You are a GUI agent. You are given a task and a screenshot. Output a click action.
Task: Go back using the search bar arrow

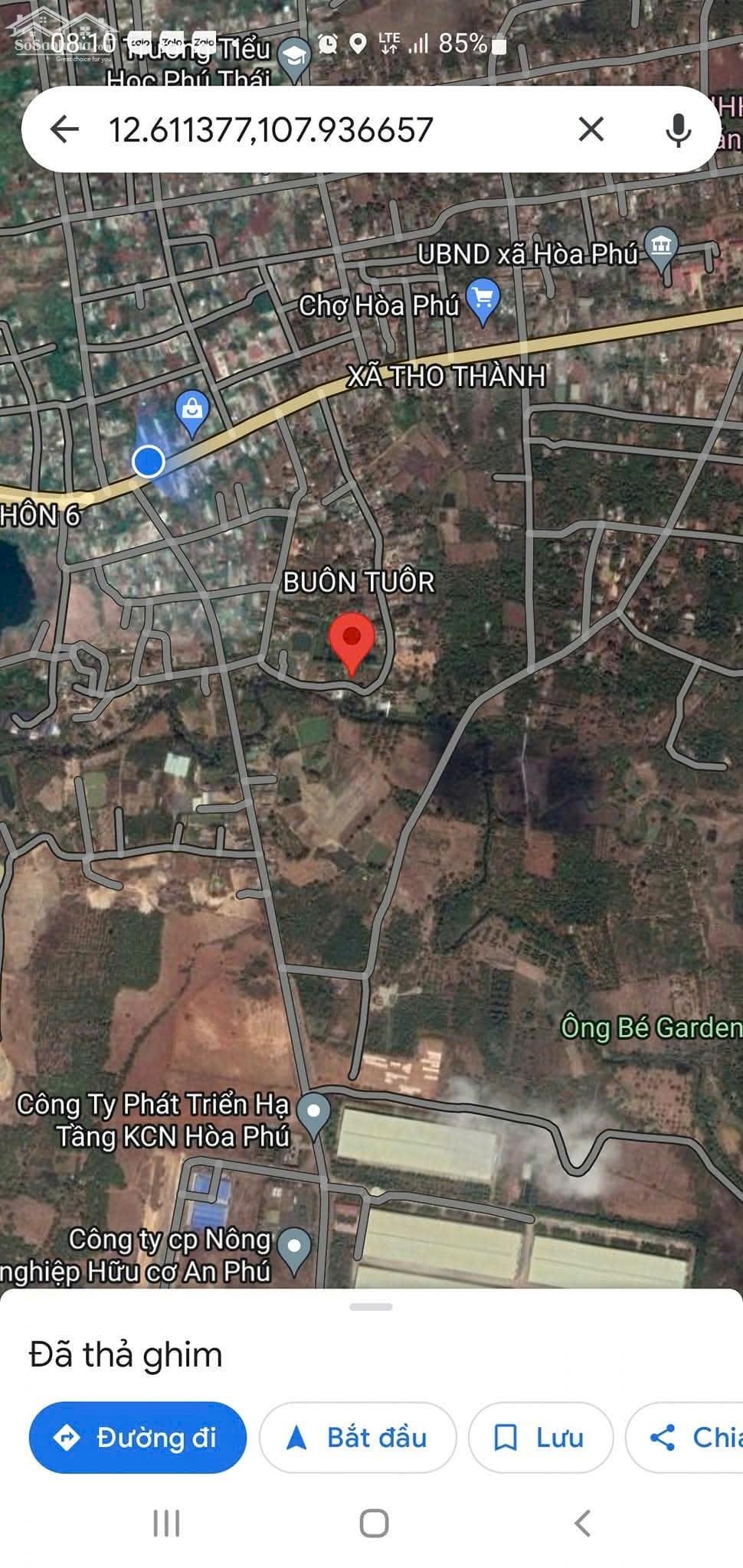click(64, 129)
